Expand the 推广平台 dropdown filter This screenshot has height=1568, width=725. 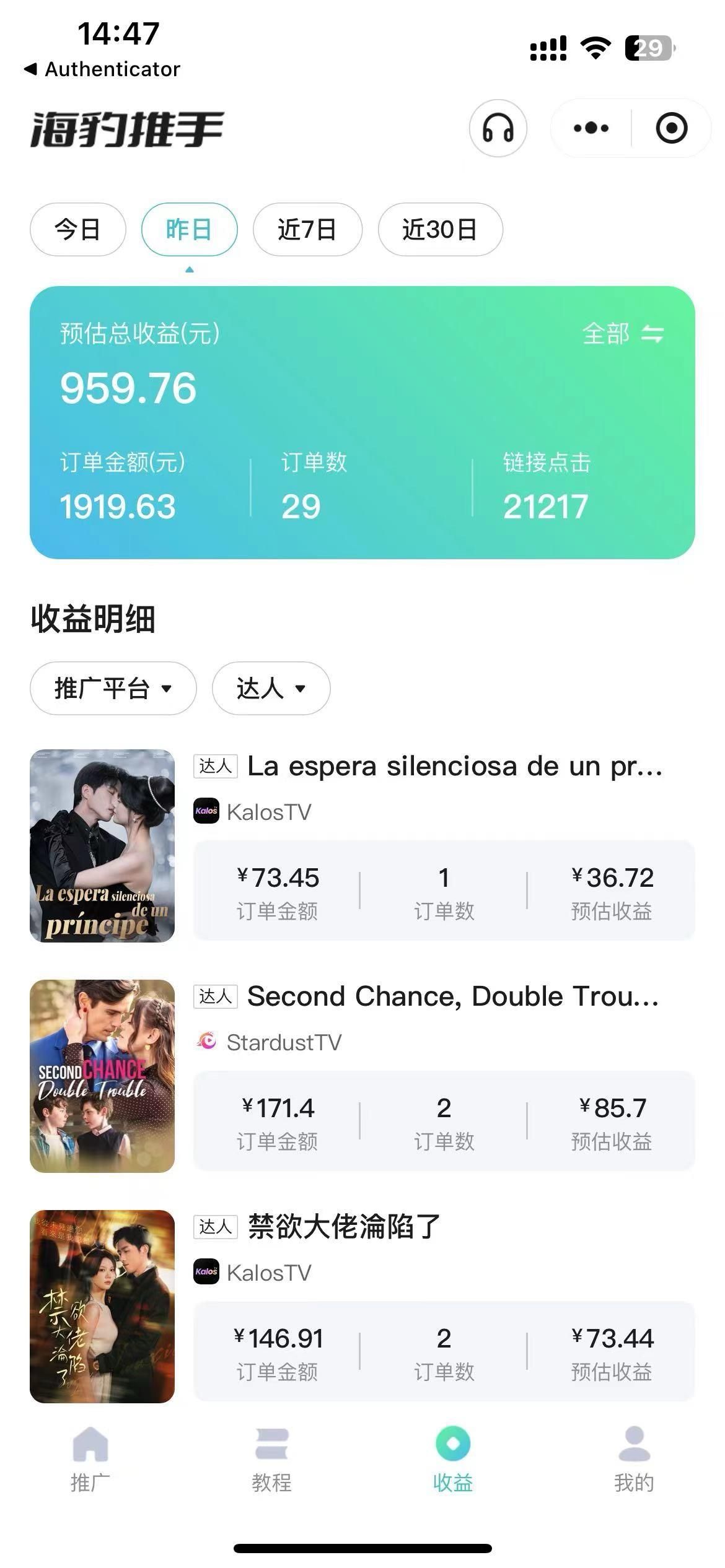[x=113, y=688]
